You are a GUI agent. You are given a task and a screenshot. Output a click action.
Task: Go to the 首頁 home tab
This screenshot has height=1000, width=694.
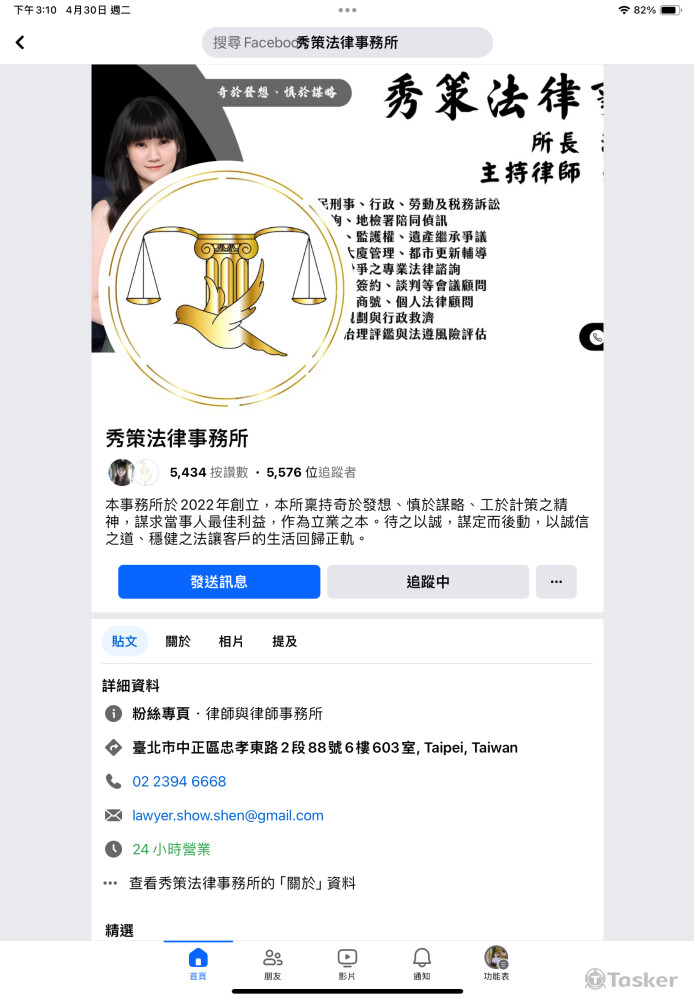tap(198, 964)
